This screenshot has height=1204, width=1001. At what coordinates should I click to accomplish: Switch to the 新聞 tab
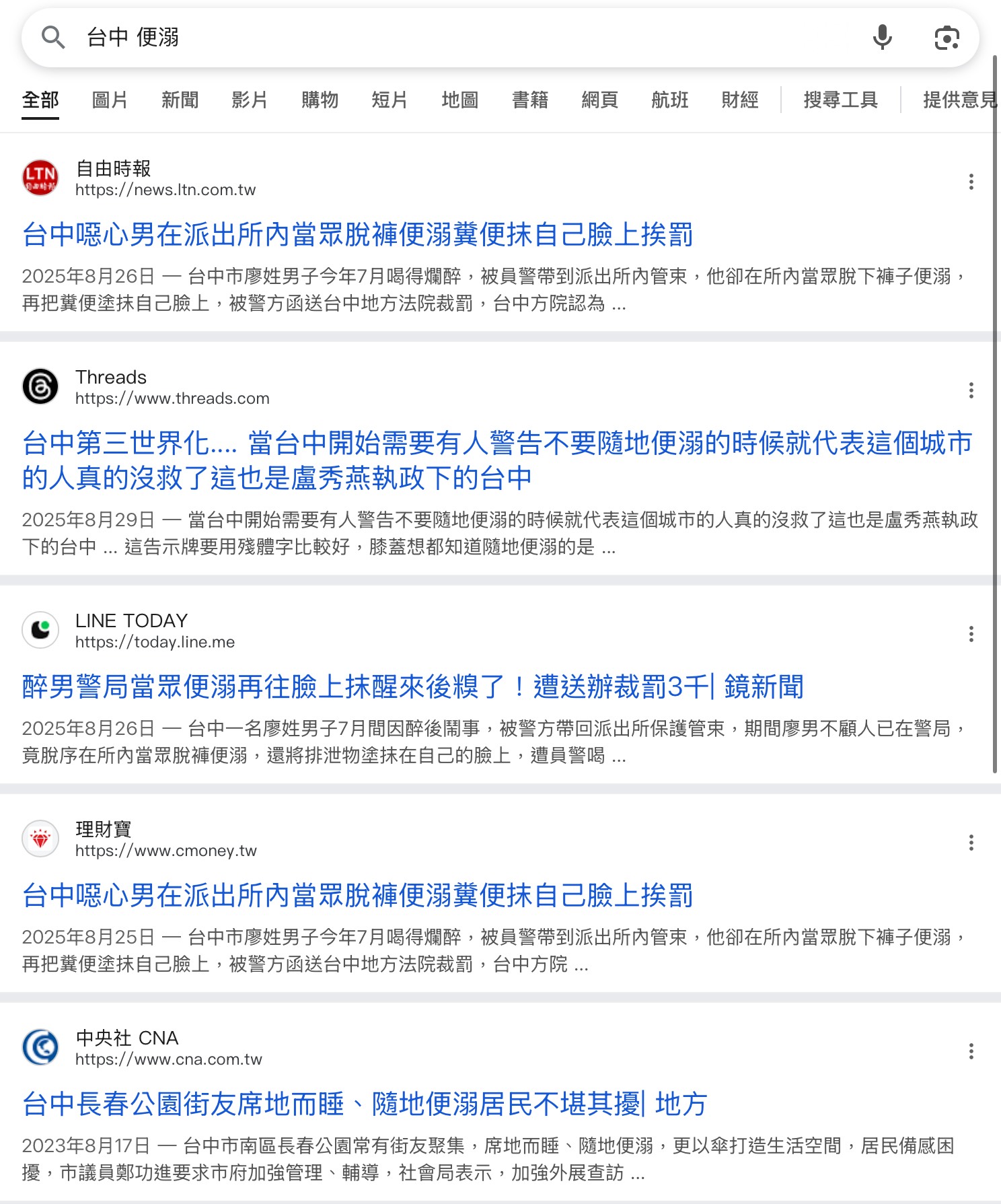click(180, 100)
